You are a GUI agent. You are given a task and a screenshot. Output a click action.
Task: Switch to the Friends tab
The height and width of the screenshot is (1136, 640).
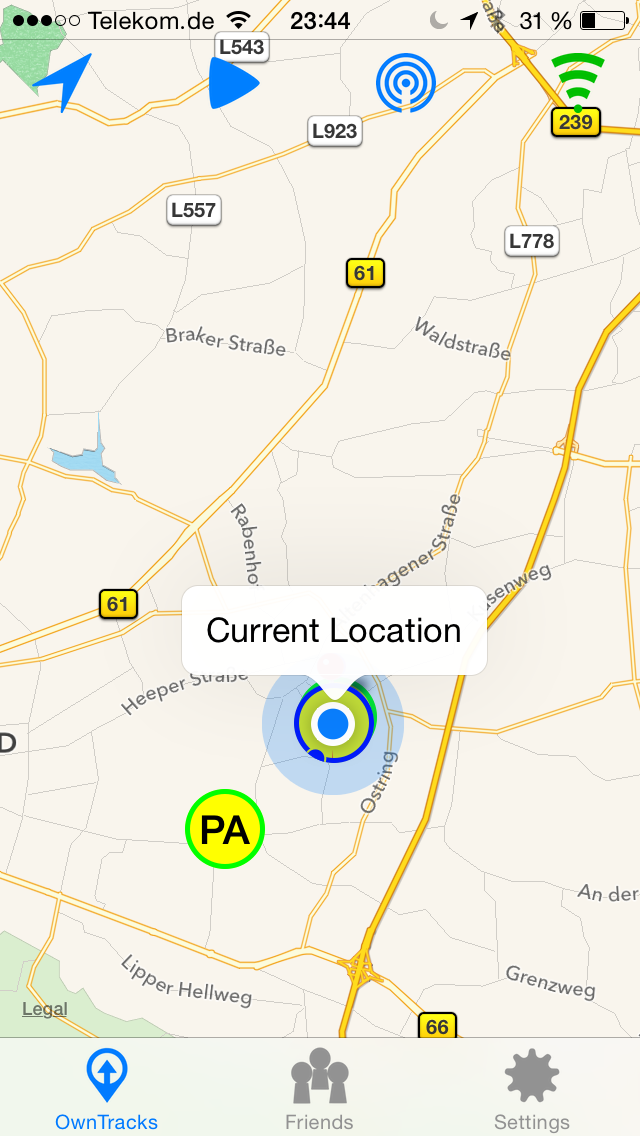(x=320, y=1089)
